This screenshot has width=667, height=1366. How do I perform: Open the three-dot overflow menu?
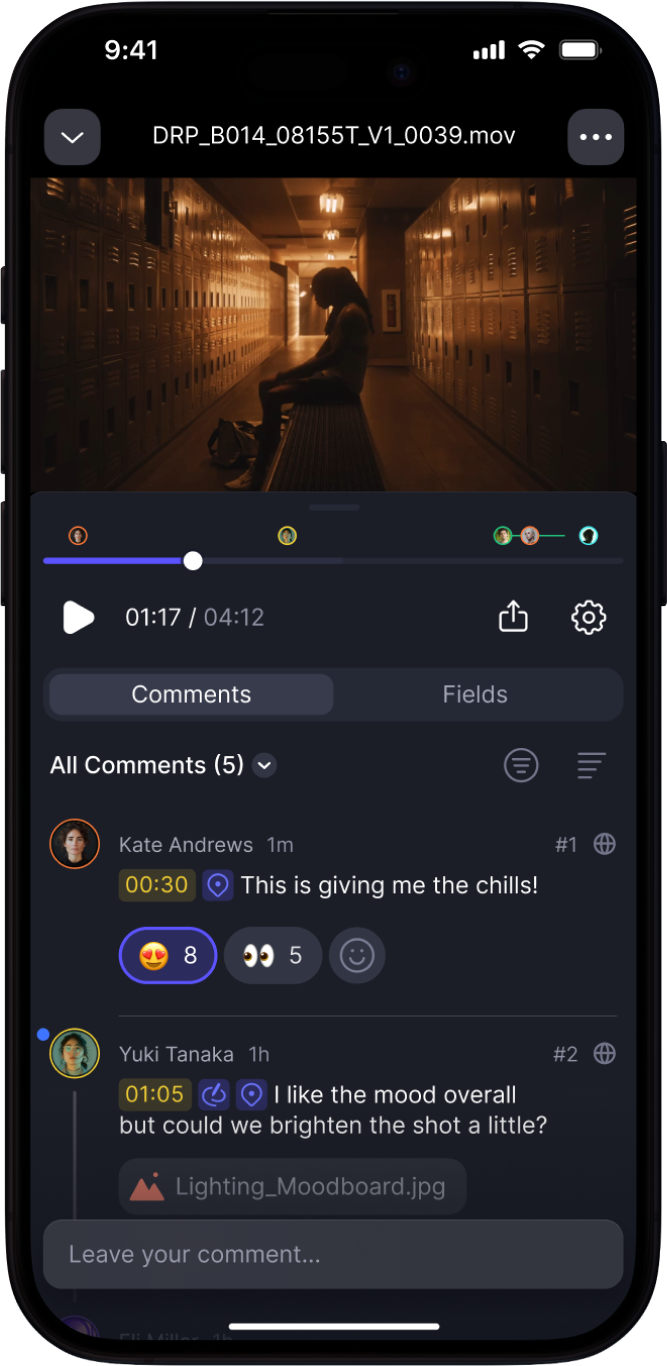(595, 137)
